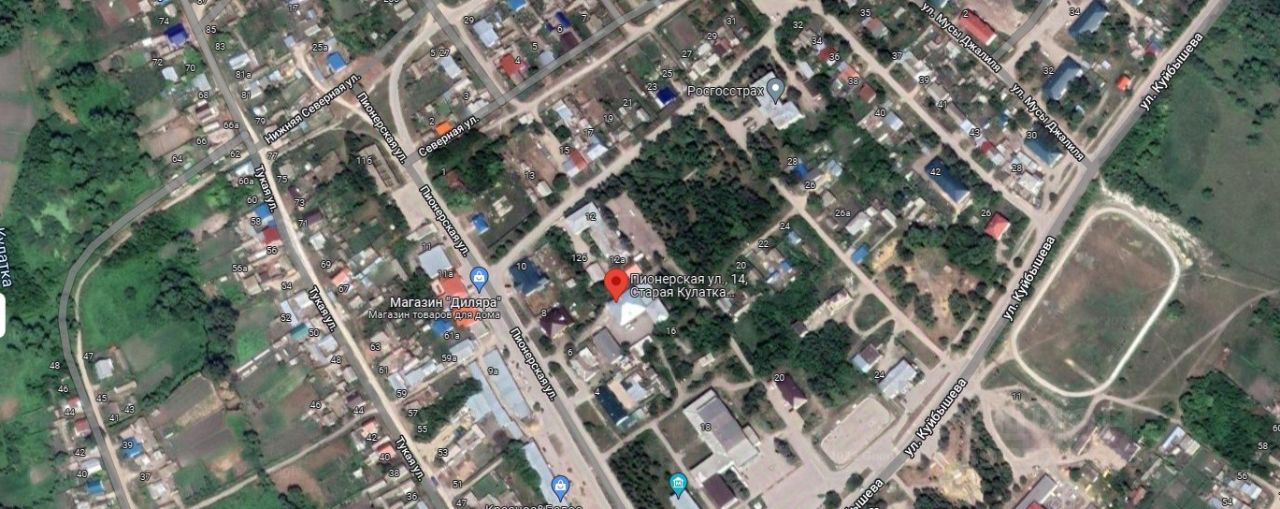Viewport: 1280px width, 509px height.
Task: Select the shopping marker above Красное&Белое label
Action: [x=560, y=485]
